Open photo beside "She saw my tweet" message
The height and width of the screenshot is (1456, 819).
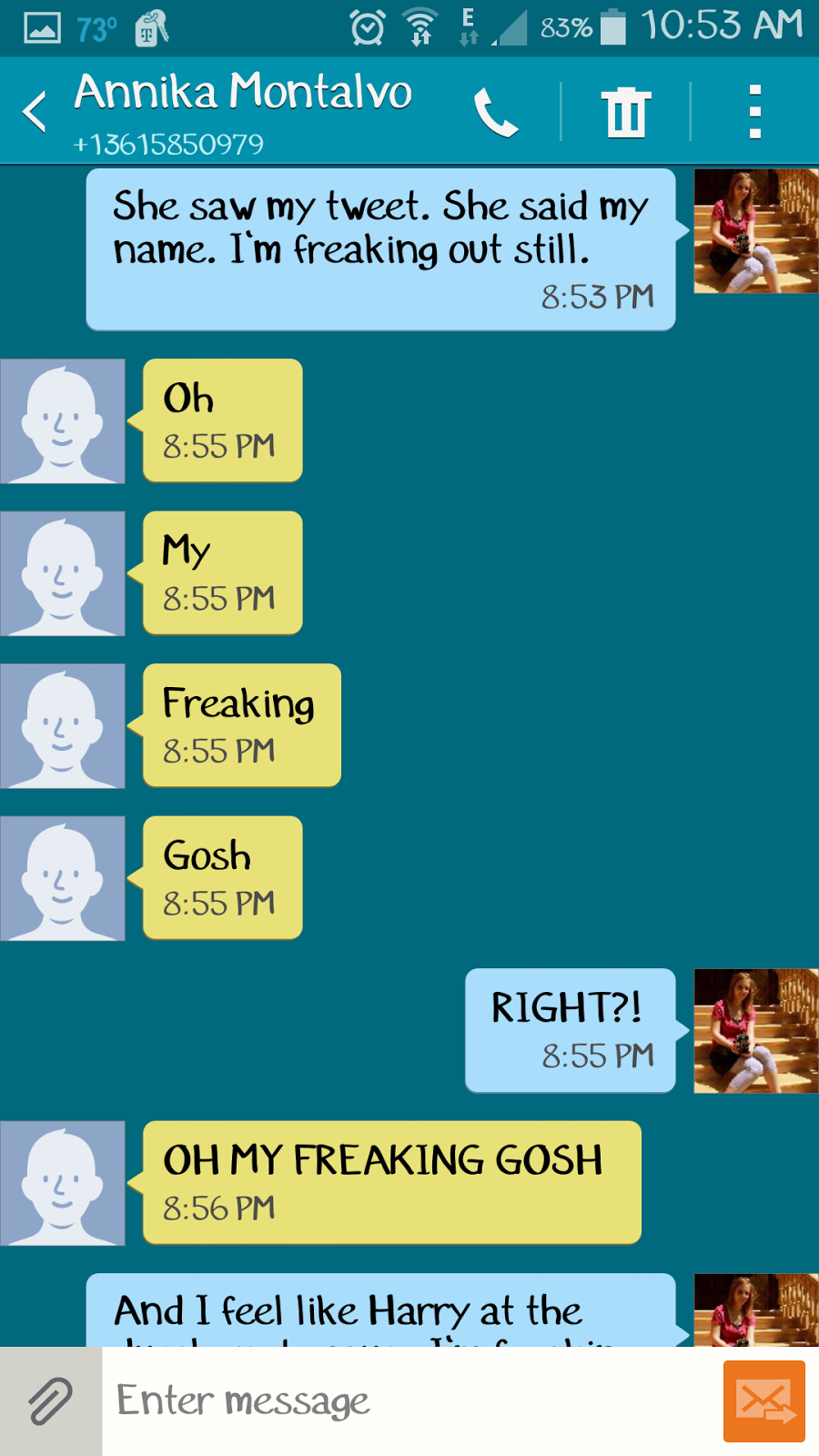[755, 231]
